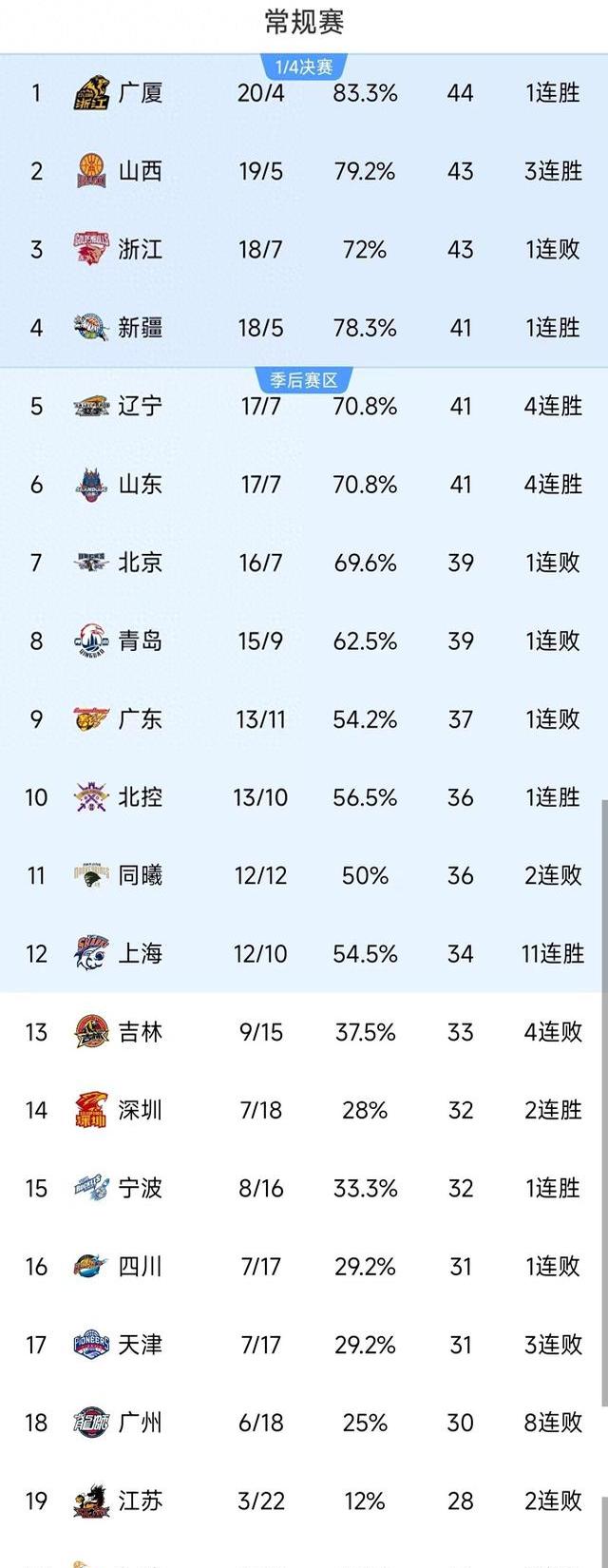Open the 新疆 team row
The width and height of the screenshot is (608, 1568).
(140, 328)
